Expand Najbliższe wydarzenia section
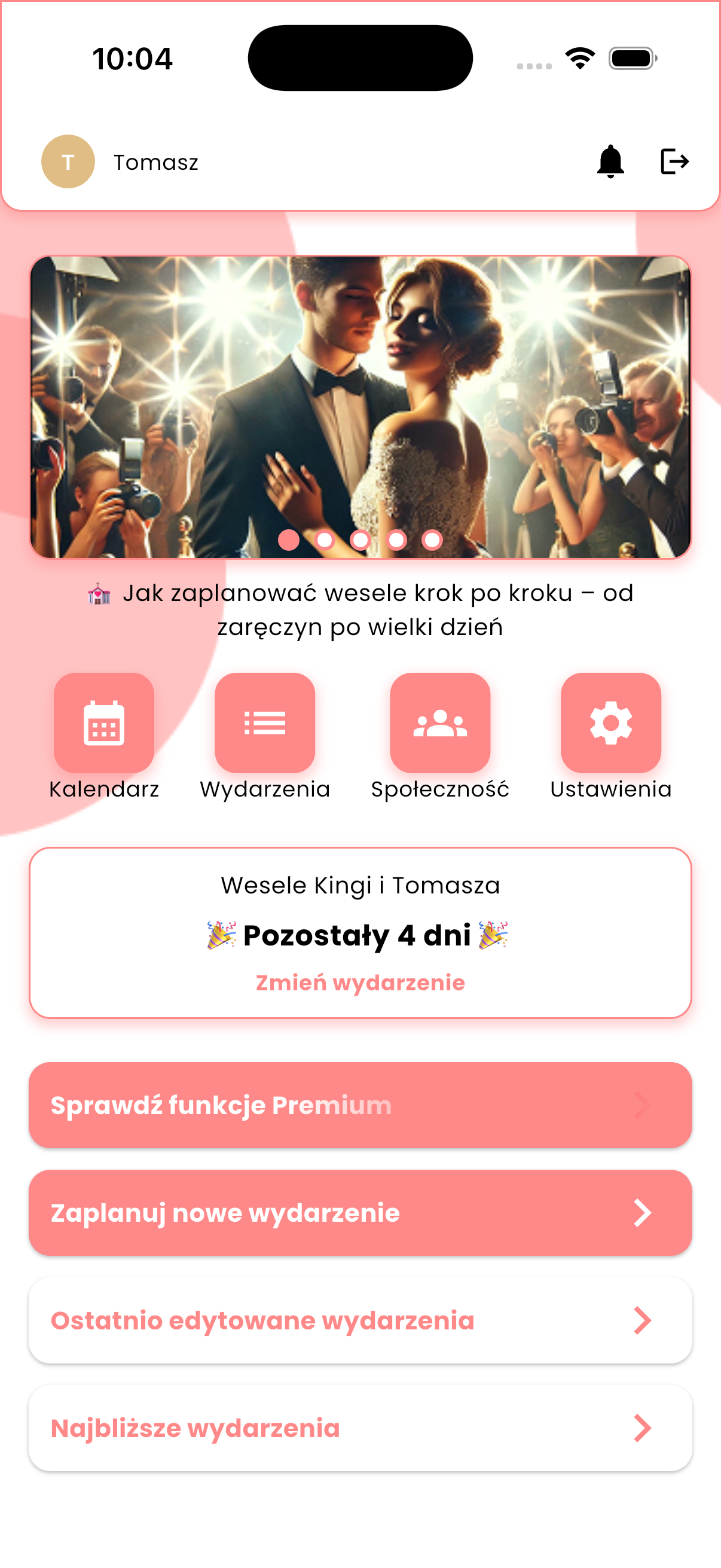721x1568 pixels. 360,1429
